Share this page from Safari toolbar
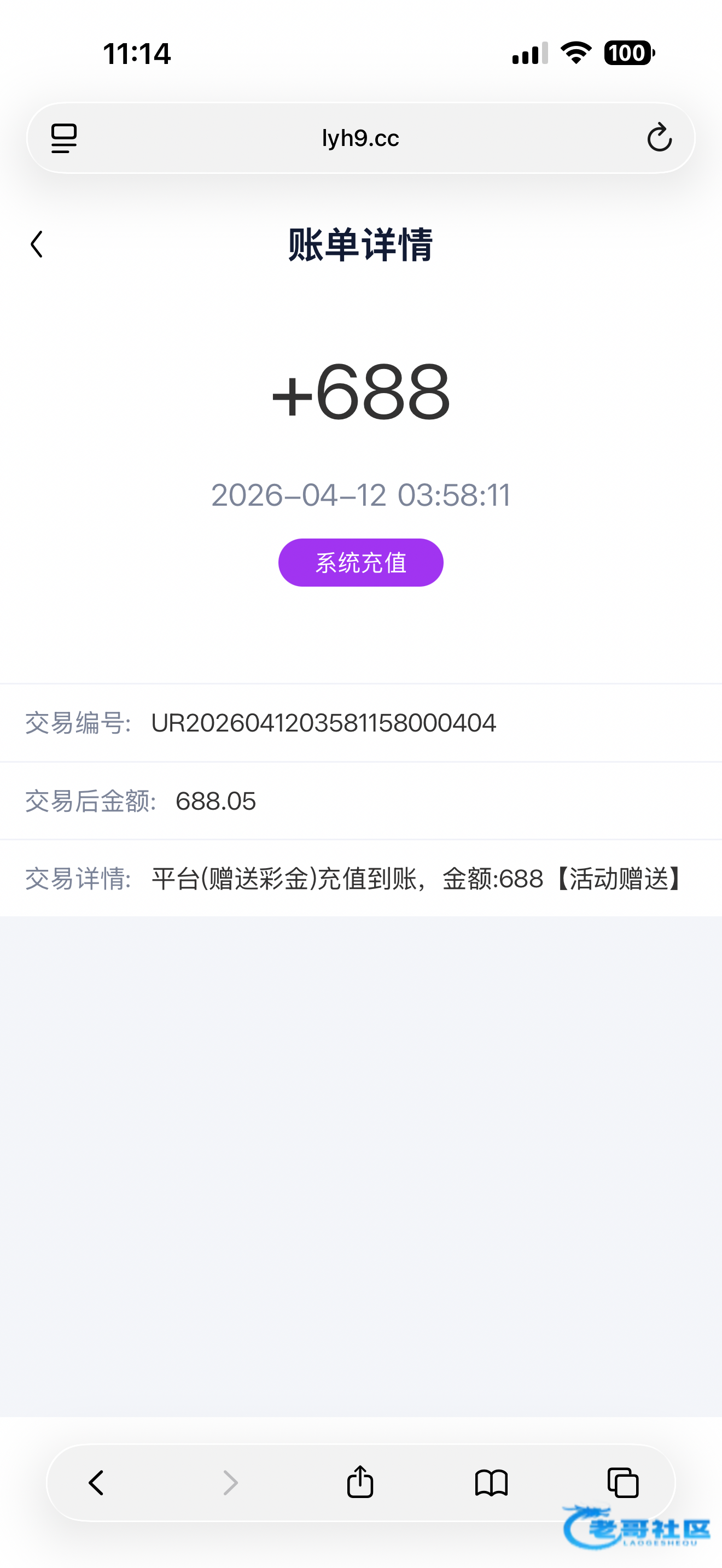This screenshot has height=1568, width=722. click(x=360, y=1481)
